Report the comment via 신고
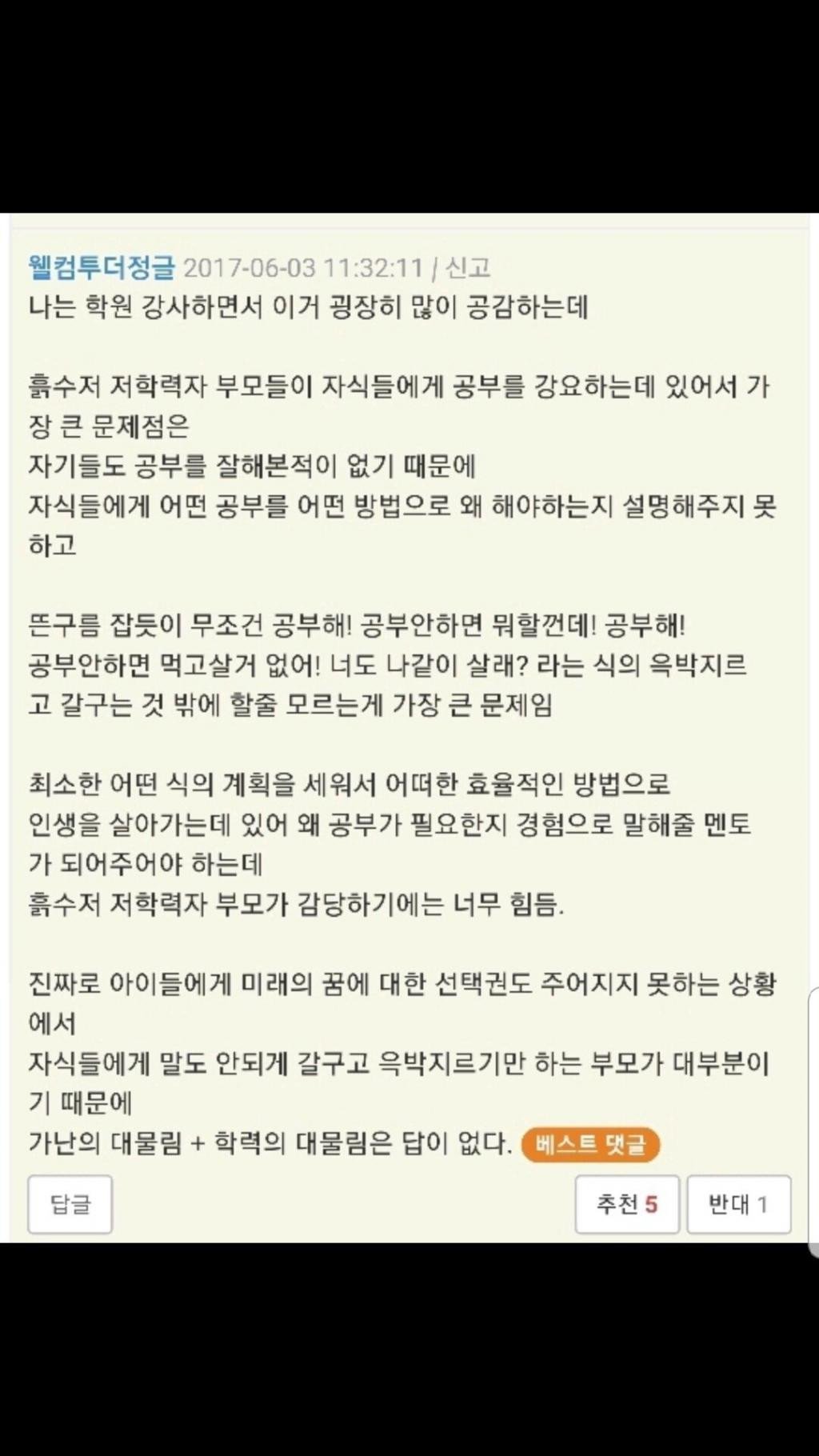Viewport: 819px width, 1456px height. click(x=467, y=267)
